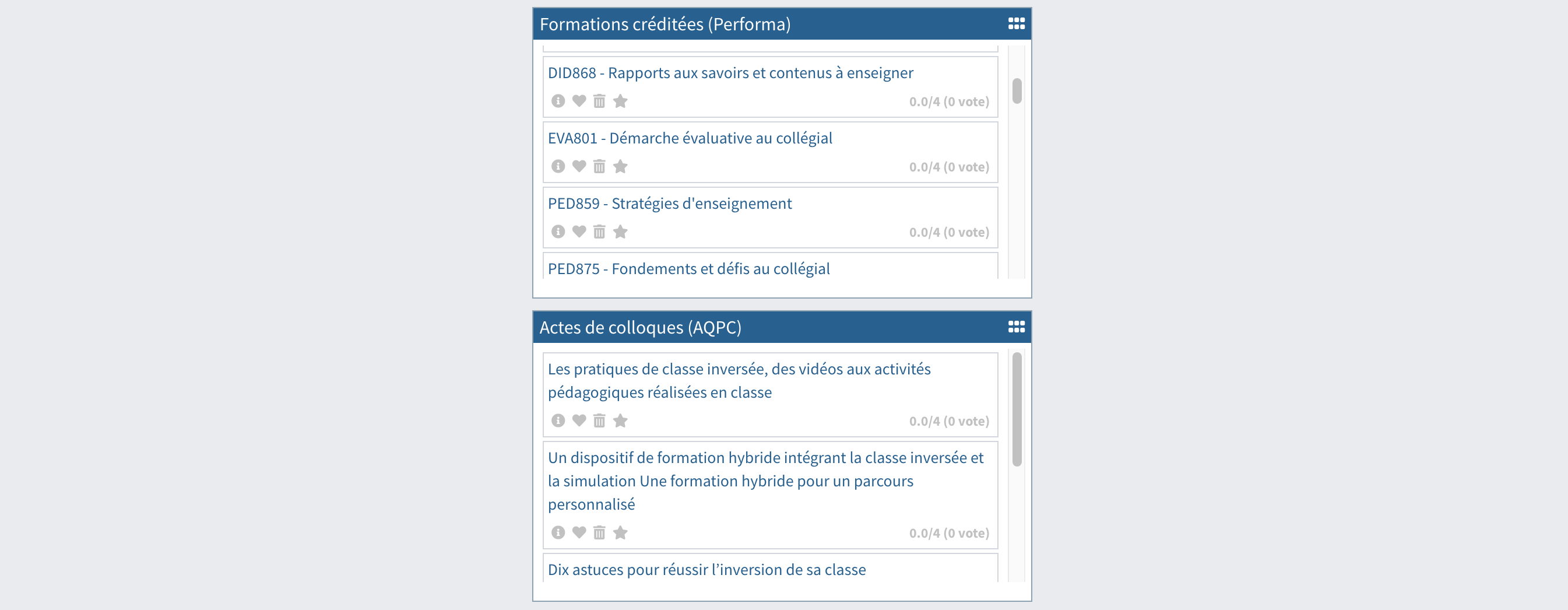Image resolution: width=1568 pixels, height=610 pixels.
Task: Show info for EVA801 course
Action: (x=558, y=166)
